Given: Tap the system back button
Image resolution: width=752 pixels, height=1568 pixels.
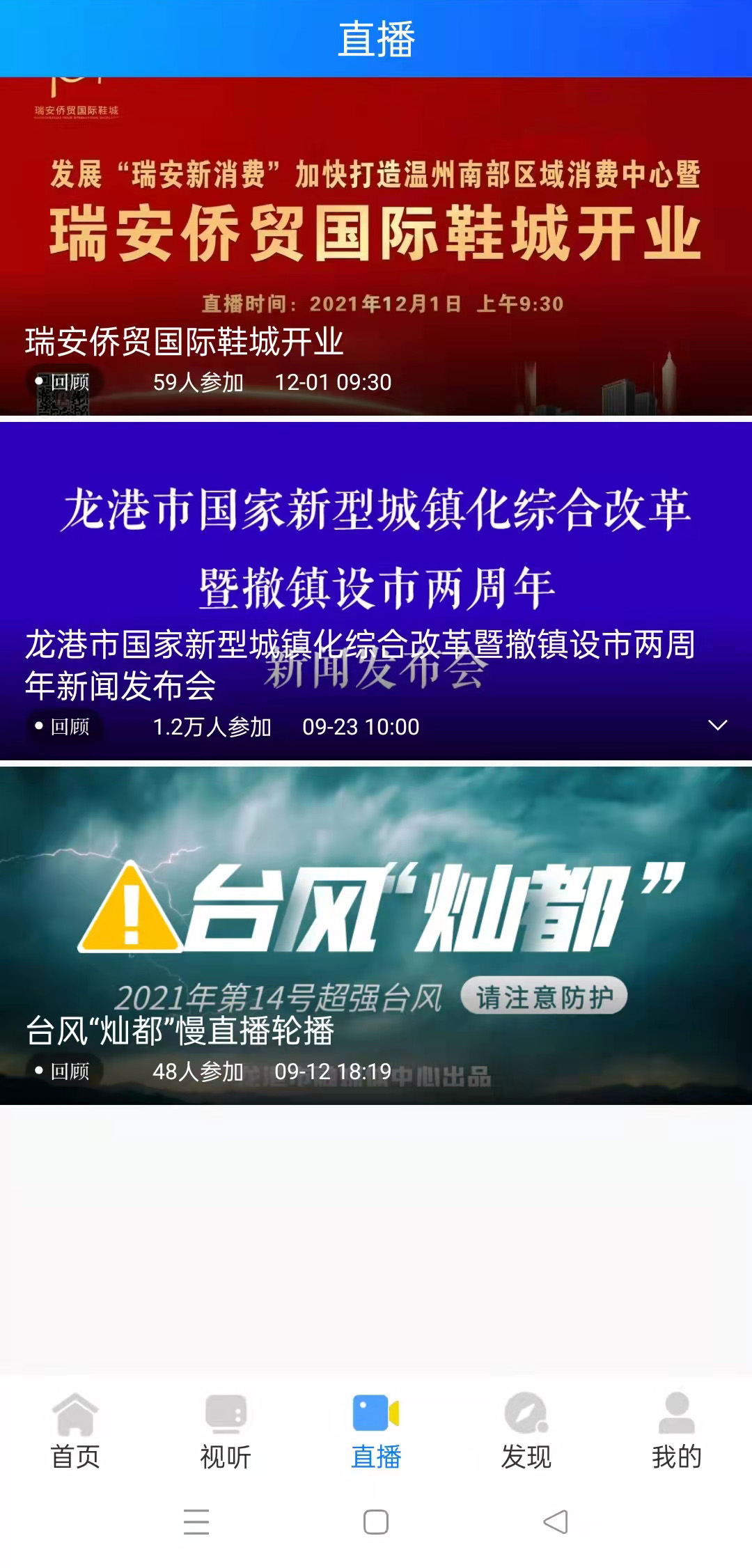Looking at the screenshot, I should 556,1521.
